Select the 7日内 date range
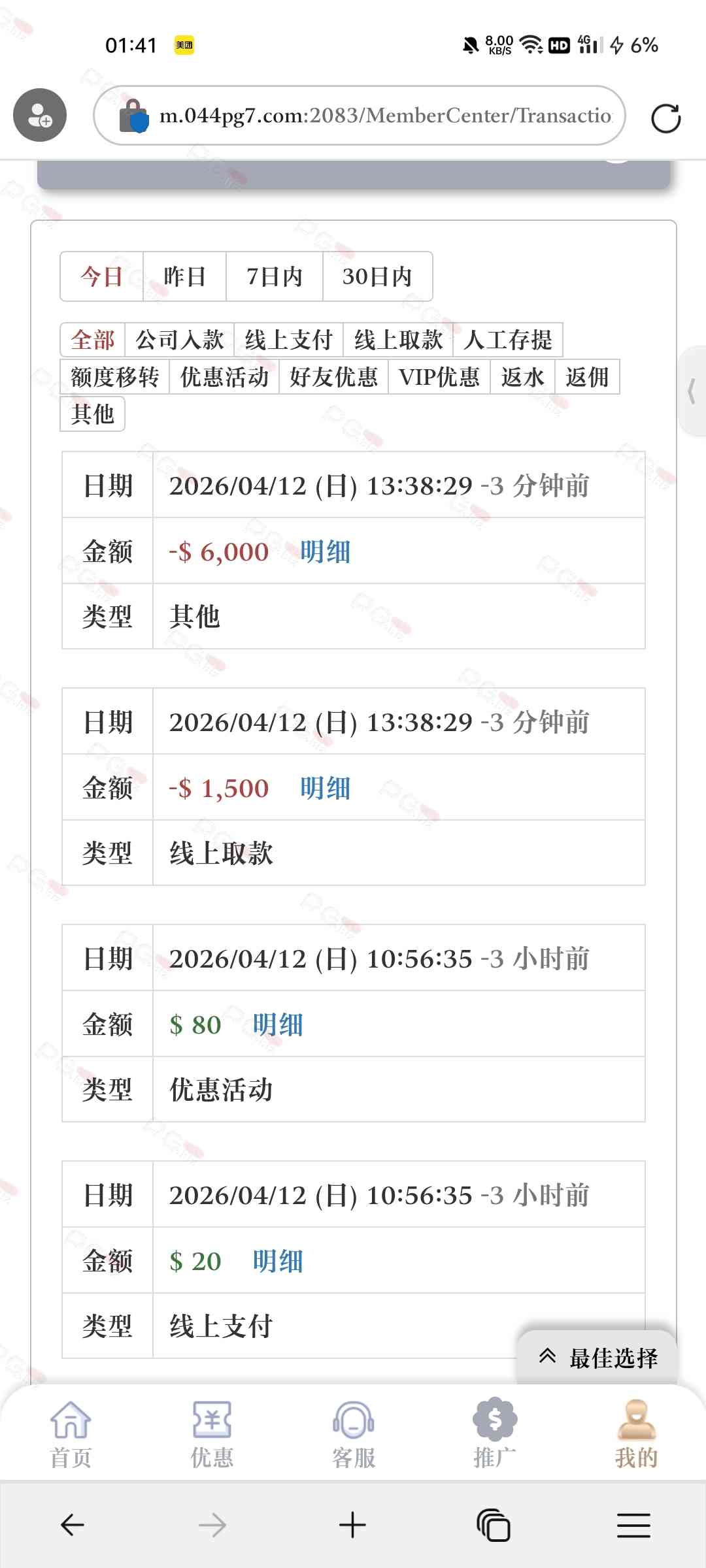This screenshot has height=1568, width=706. tap(274, 276)
